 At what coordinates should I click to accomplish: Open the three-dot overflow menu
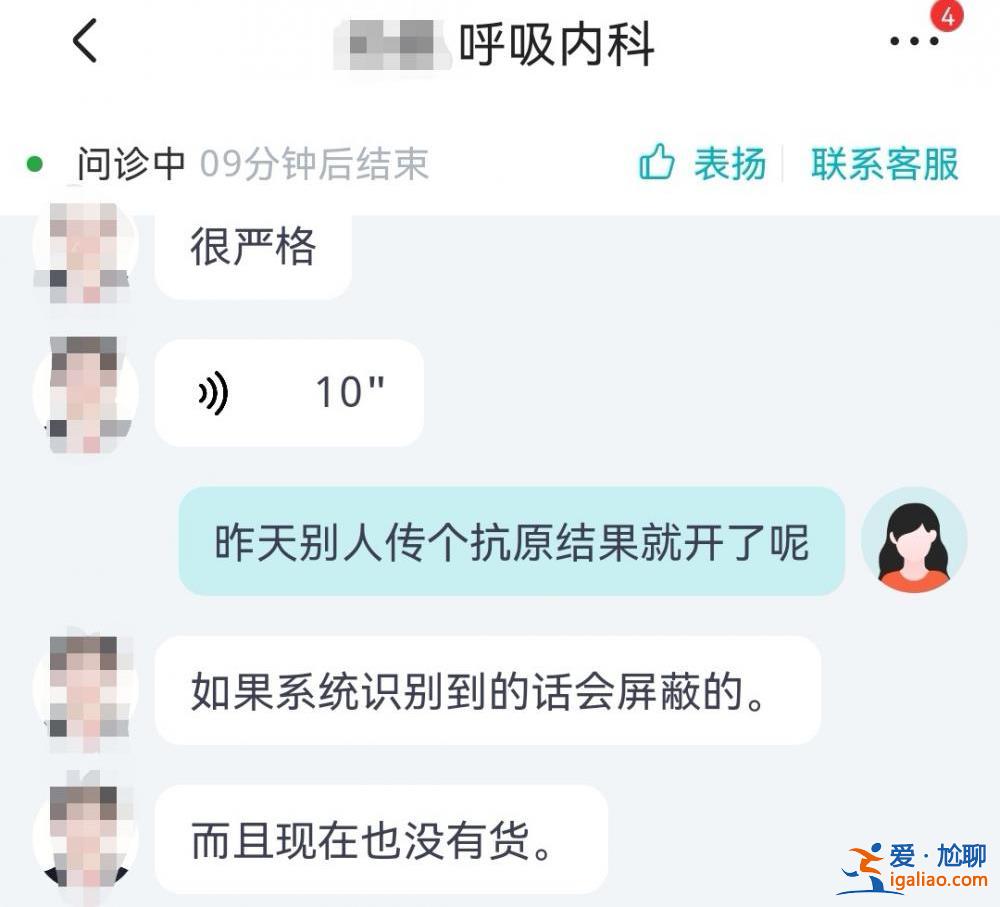pyautogui.click(x=914, y=42)
